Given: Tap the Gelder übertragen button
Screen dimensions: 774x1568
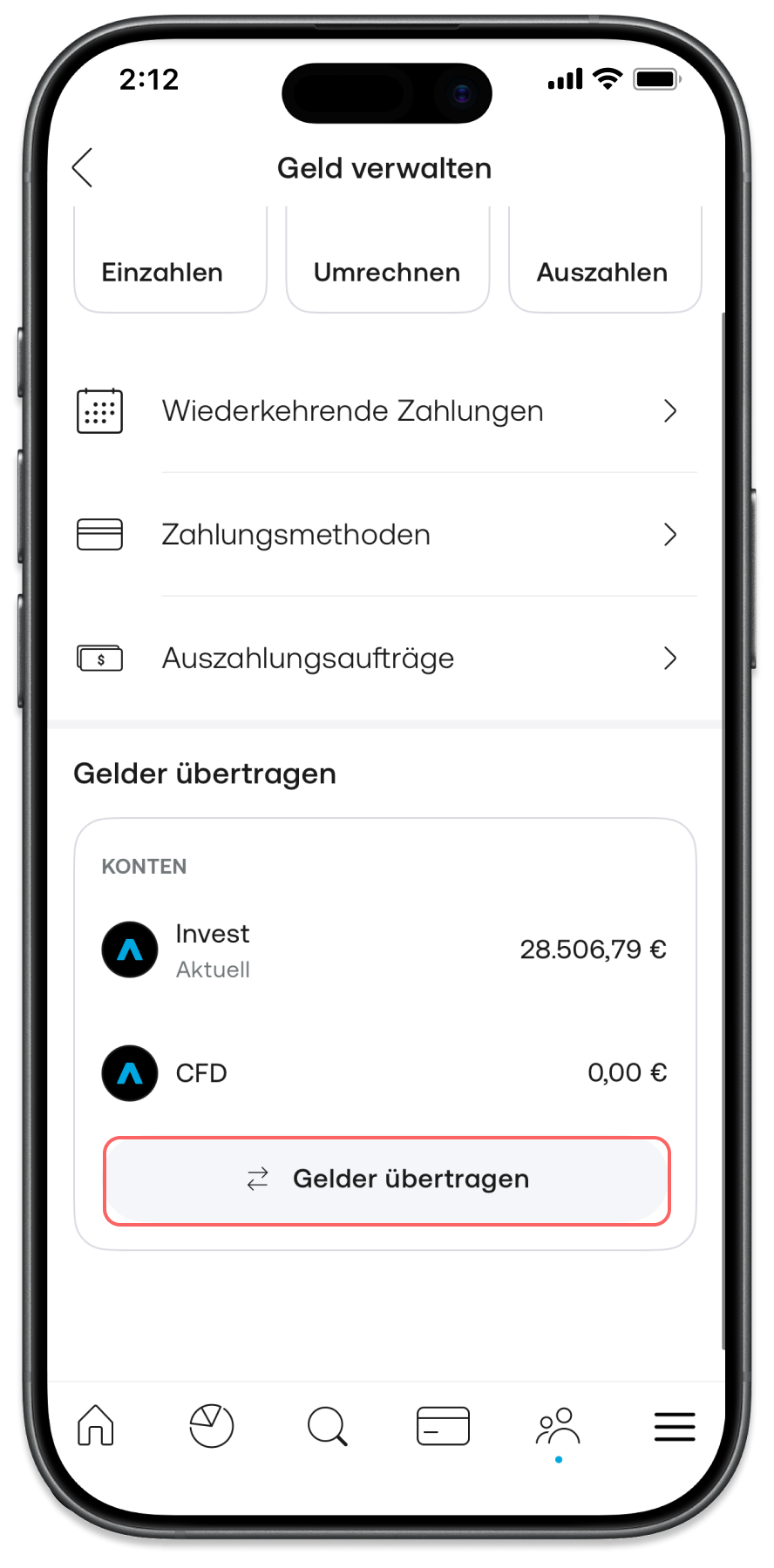Looking at the screenshot, I should 387,1179.
